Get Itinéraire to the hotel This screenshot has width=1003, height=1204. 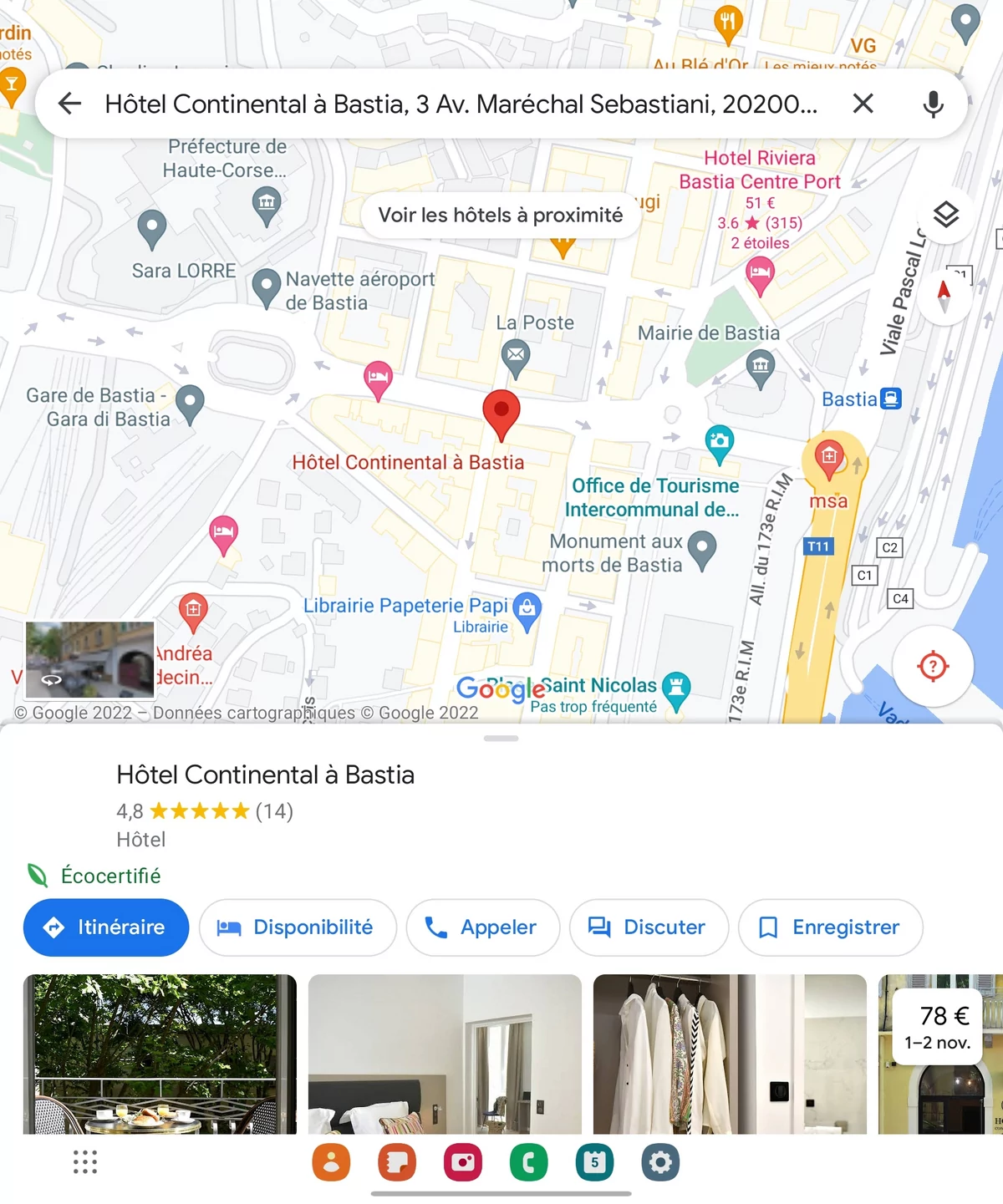[x=106, y=927]
